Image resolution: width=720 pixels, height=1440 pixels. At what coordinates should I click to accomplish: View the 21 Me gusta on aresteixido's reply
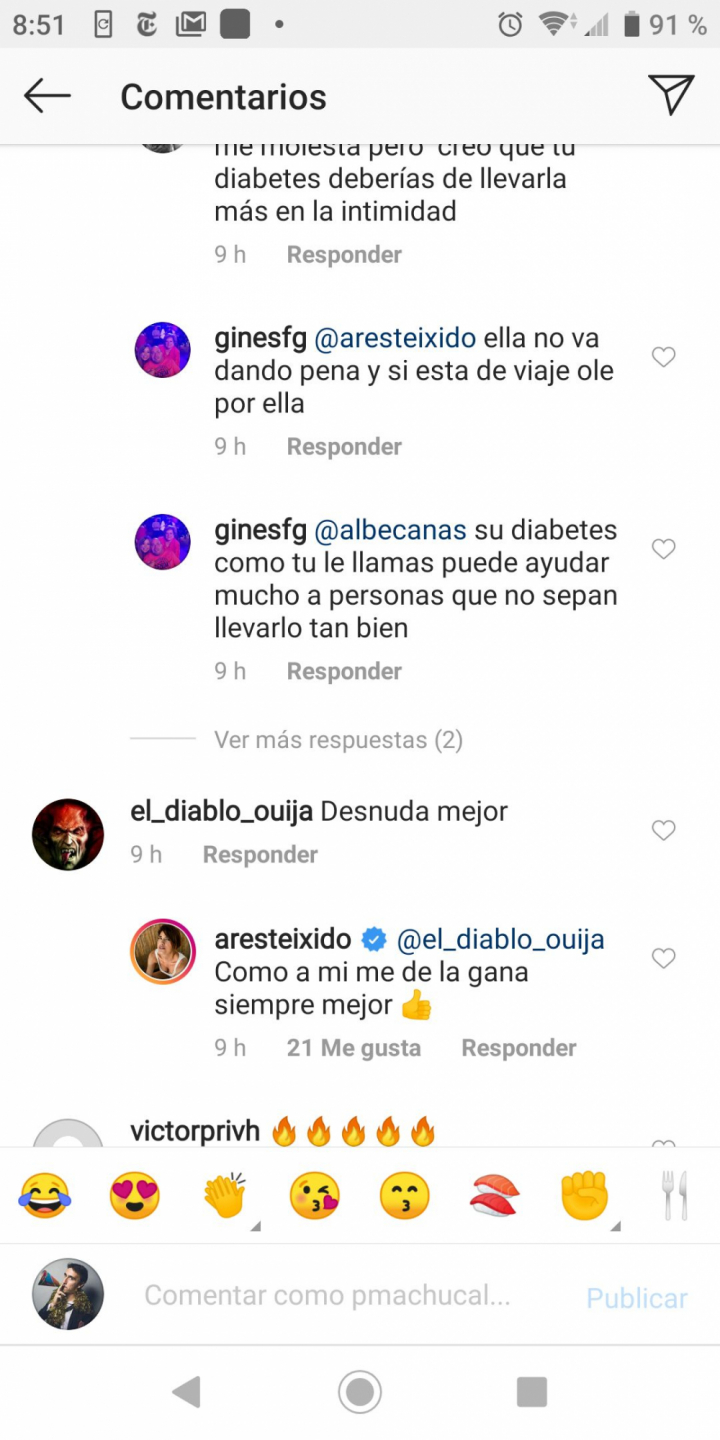click(x=353, y=1048)
